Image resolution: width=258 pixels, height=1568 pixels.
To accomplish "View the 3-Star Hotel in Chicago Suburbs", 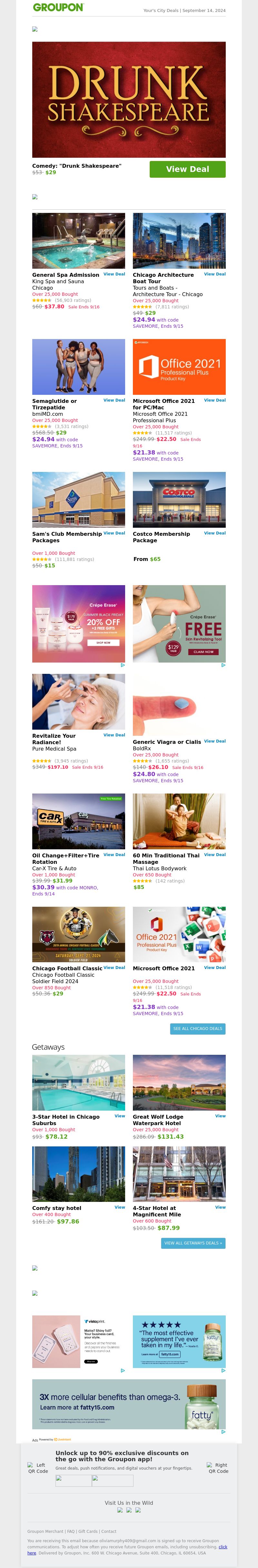I will 120,1116.
